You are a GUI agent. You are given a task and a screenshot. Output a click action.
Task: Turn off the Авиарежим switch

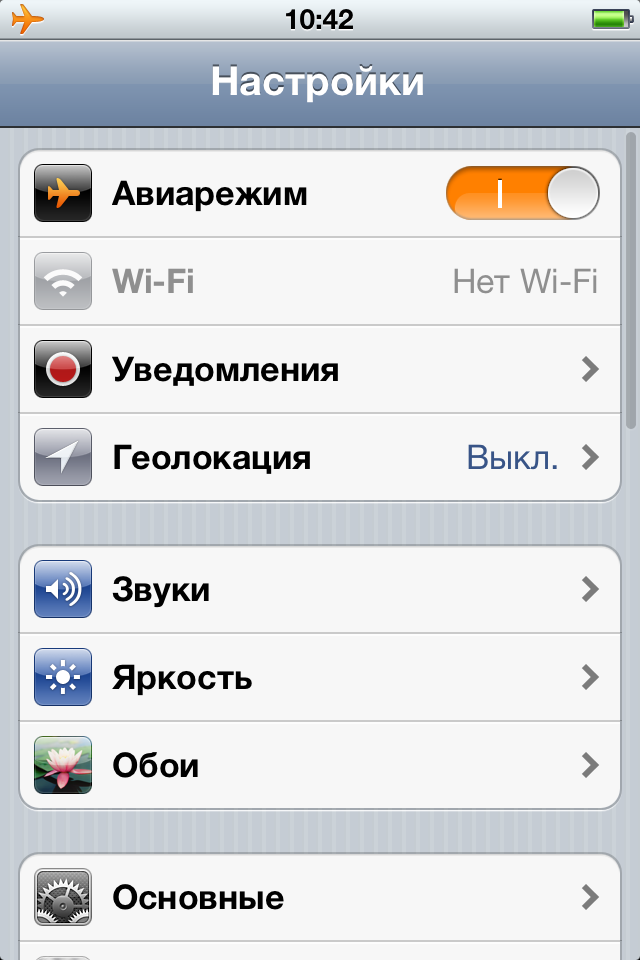pyautogui.click(x=522, y=194)
